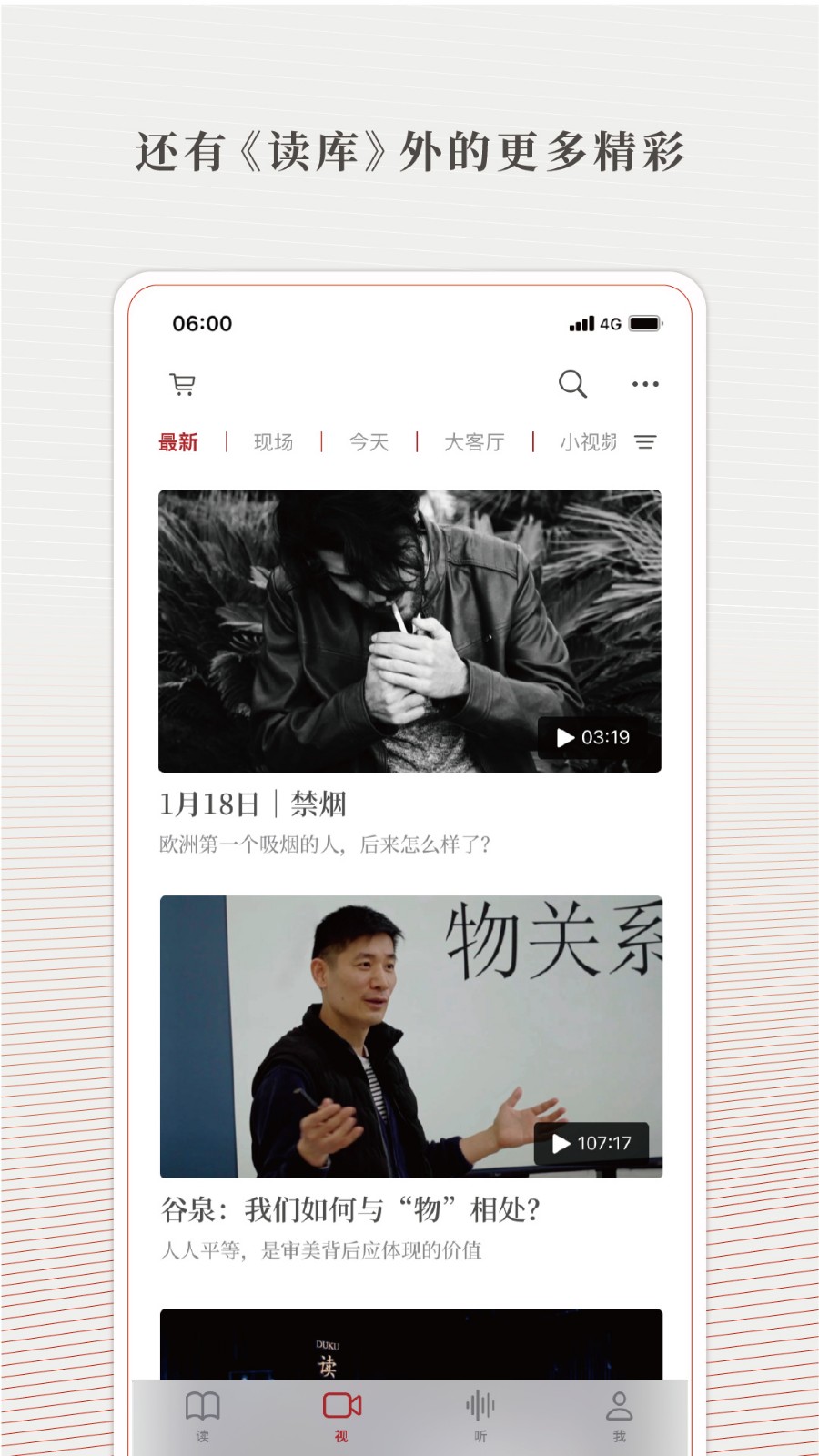Tap the search magnifier icon
Viewport: 819px width, 1456px height.
point(572,385)
